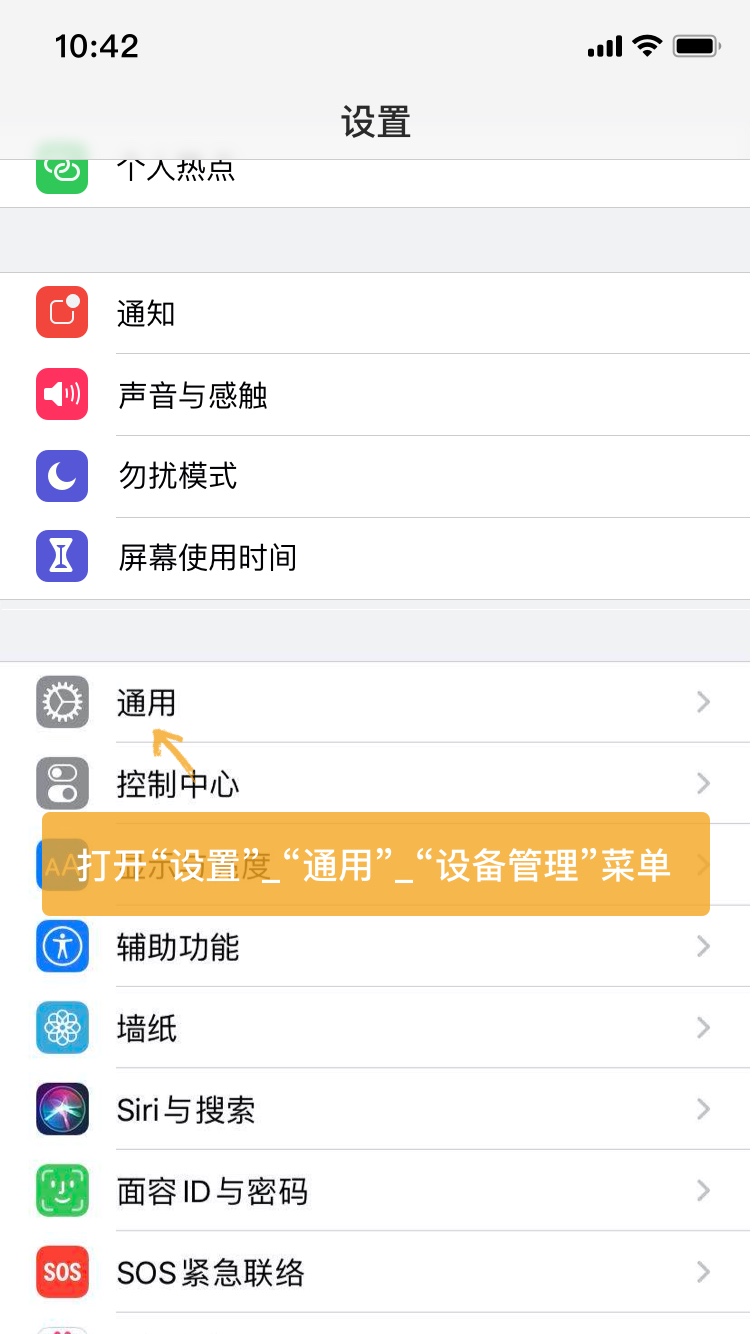
Task: Open 勿扰模式 settings
Action: tap(376, 477)
